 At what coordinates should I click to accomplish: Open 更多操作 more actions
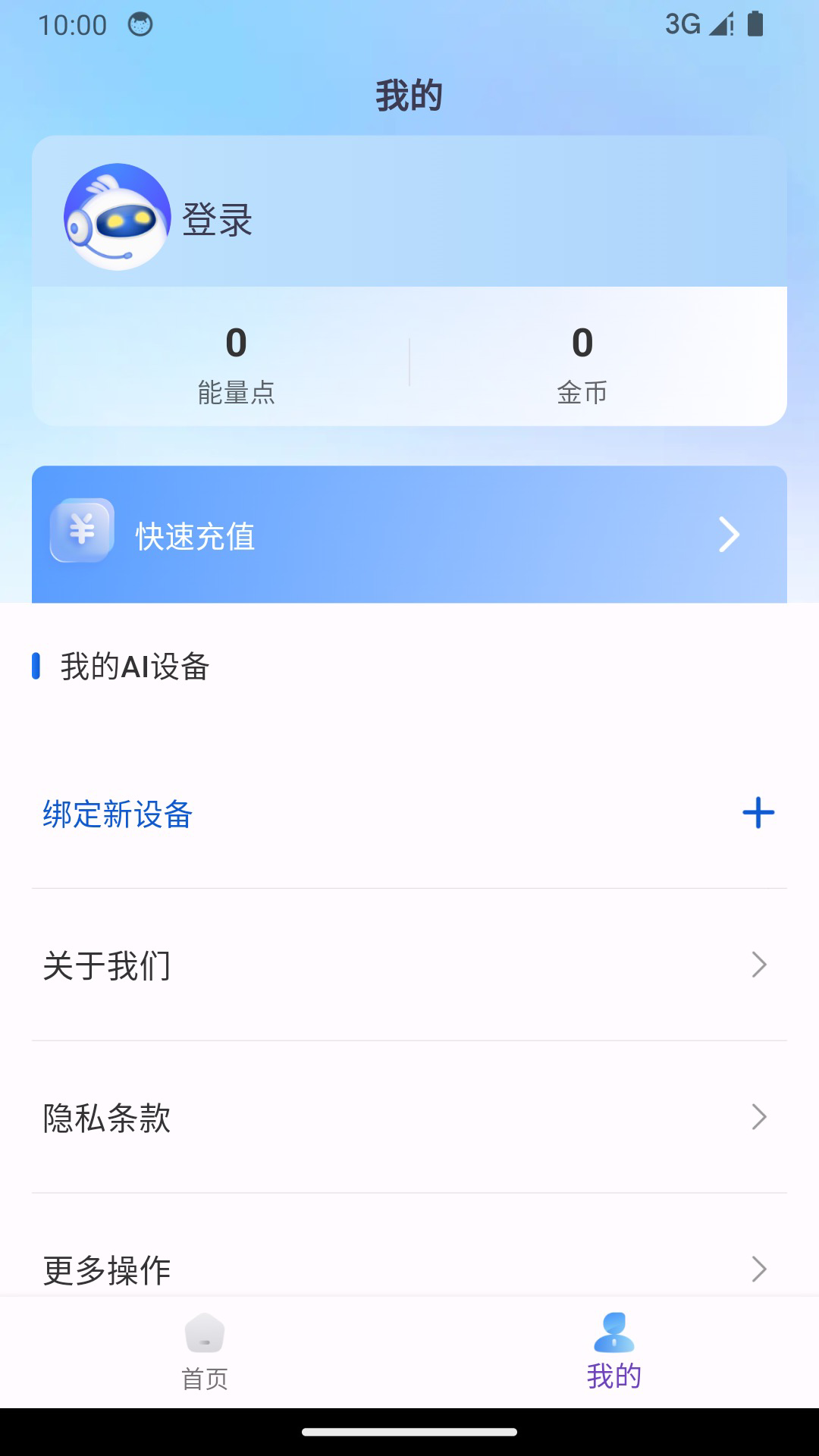(409, 1268)
